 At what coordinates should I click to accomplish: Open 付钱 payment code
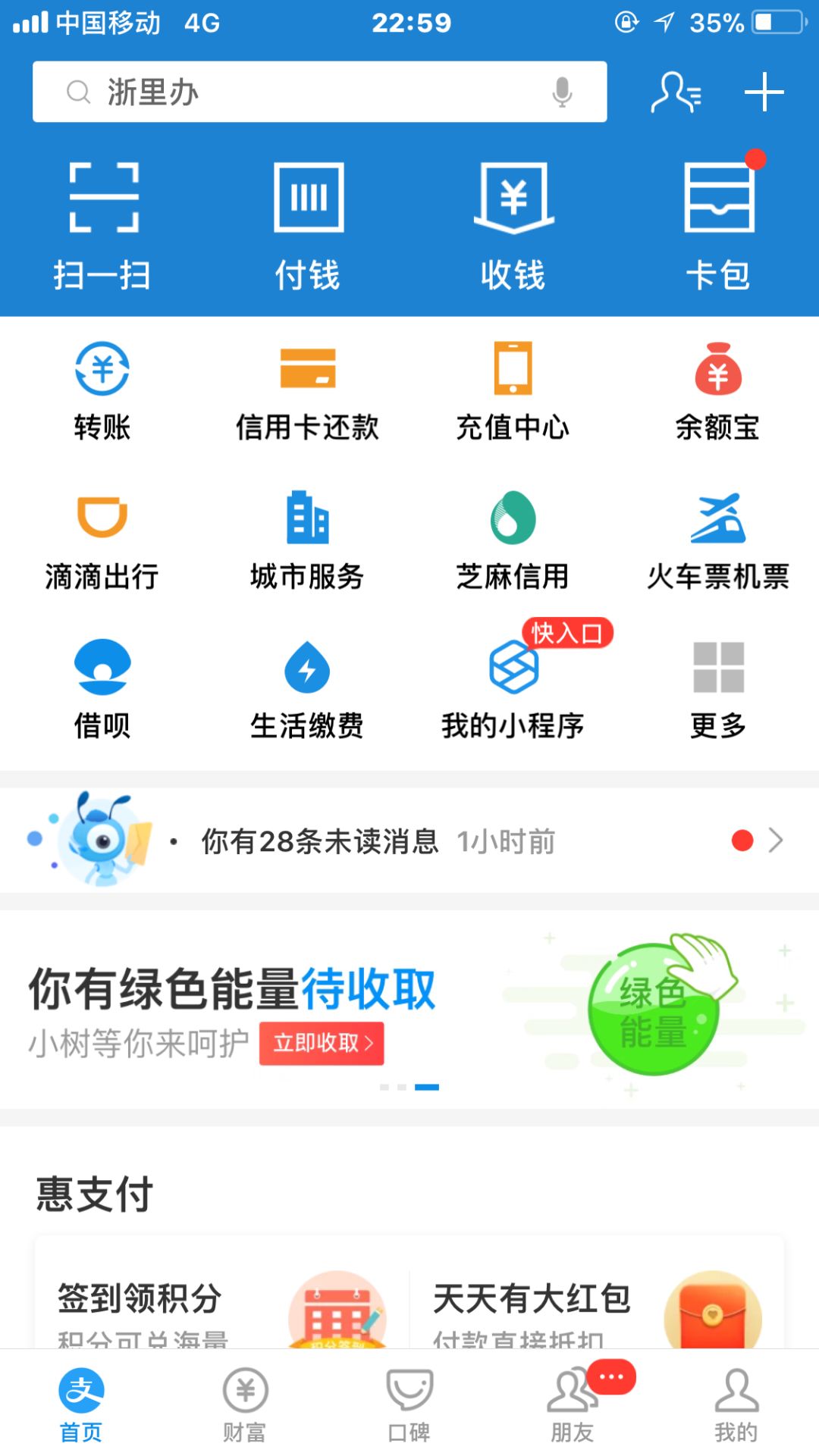308,227
